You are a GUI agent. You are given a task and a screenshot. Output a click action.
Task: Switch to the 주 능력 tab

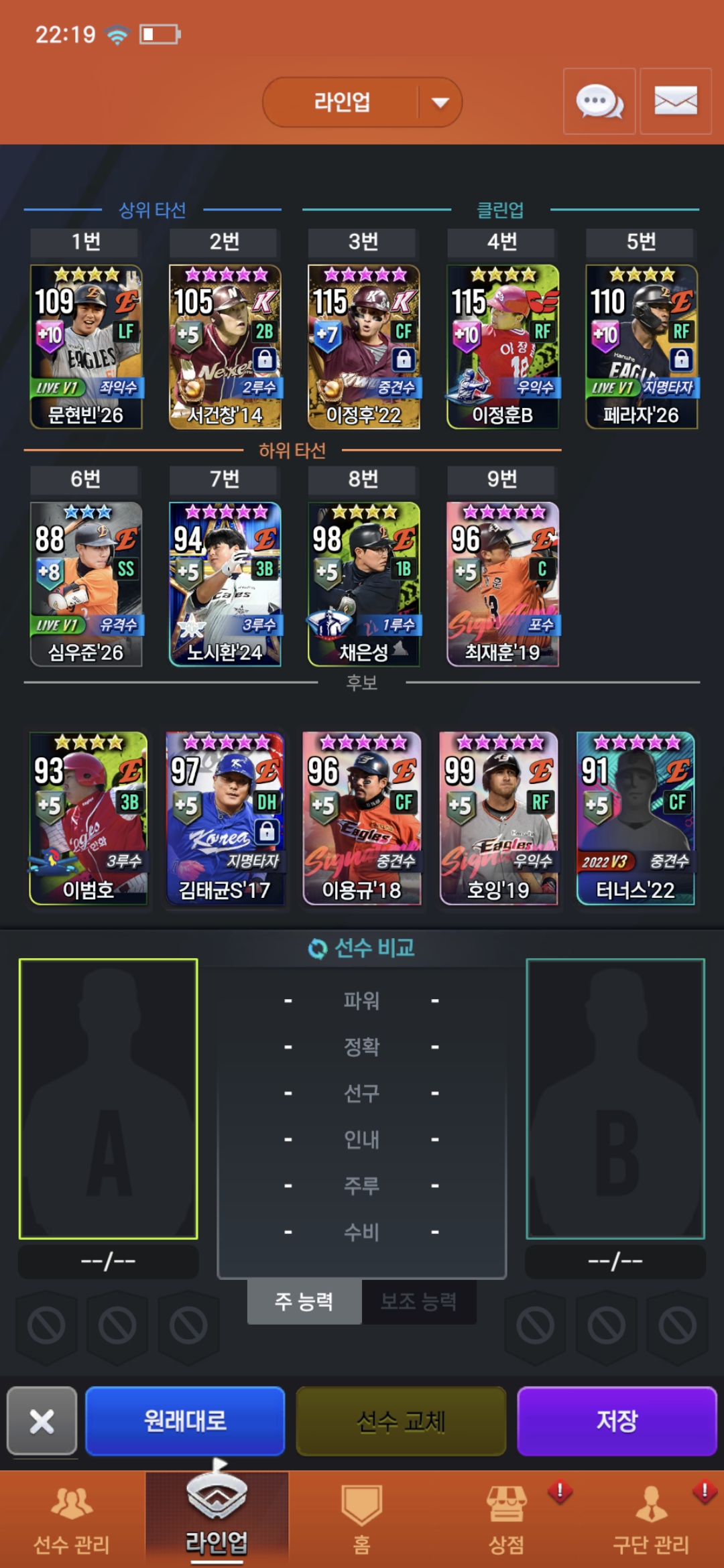point(304,1301)
